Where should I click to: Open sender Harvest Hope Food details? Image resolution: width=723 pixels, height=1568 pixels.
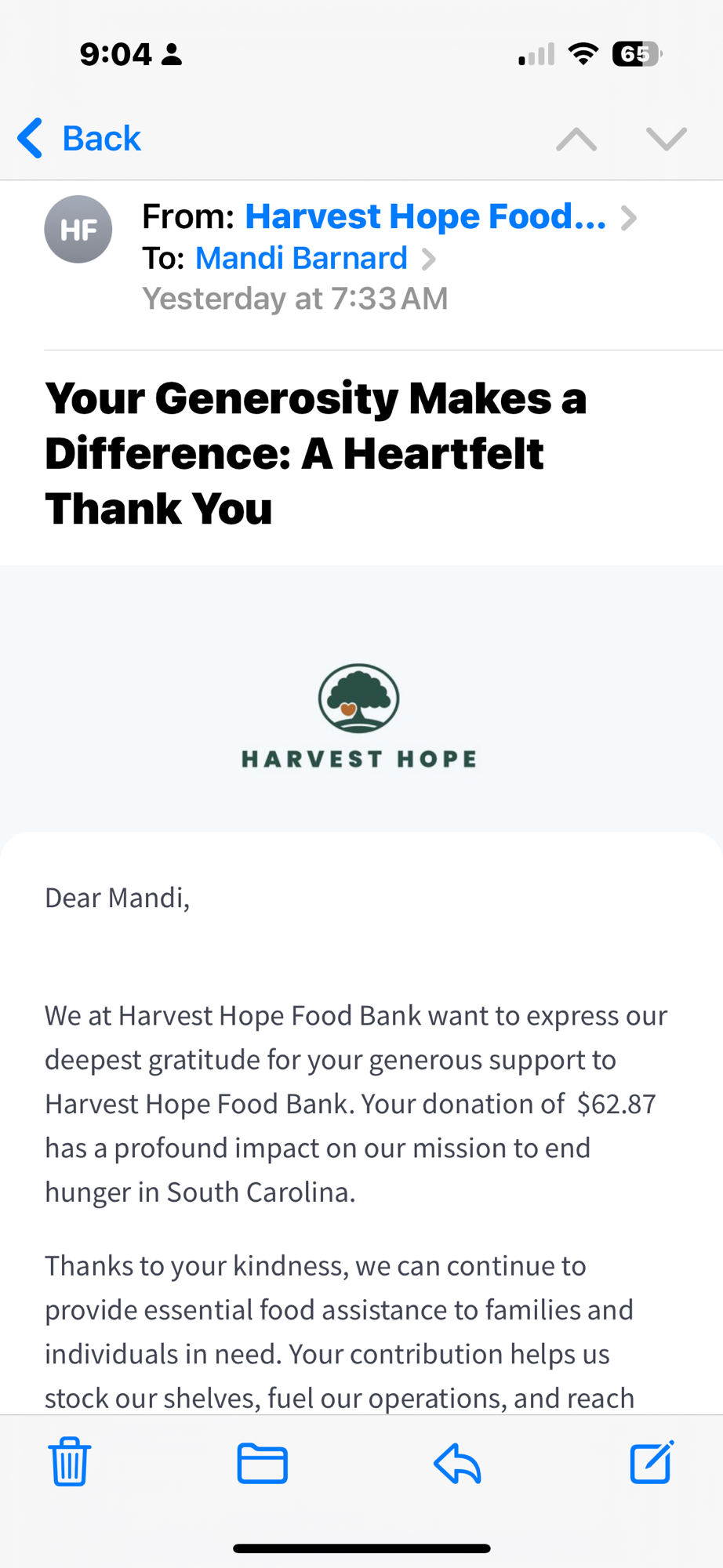click(x=425, y=216)
